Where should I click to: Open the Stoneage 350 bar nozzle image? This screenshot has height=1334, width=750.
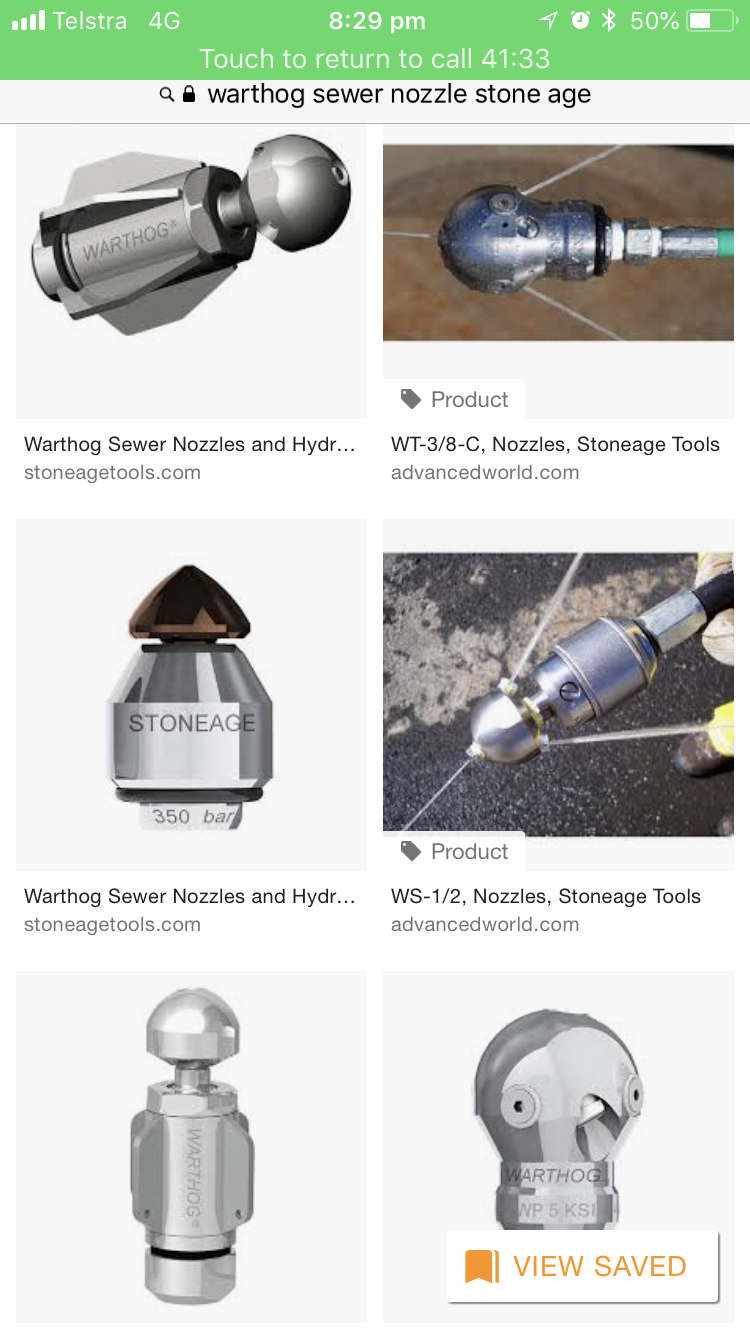click(x=191, y=695)
